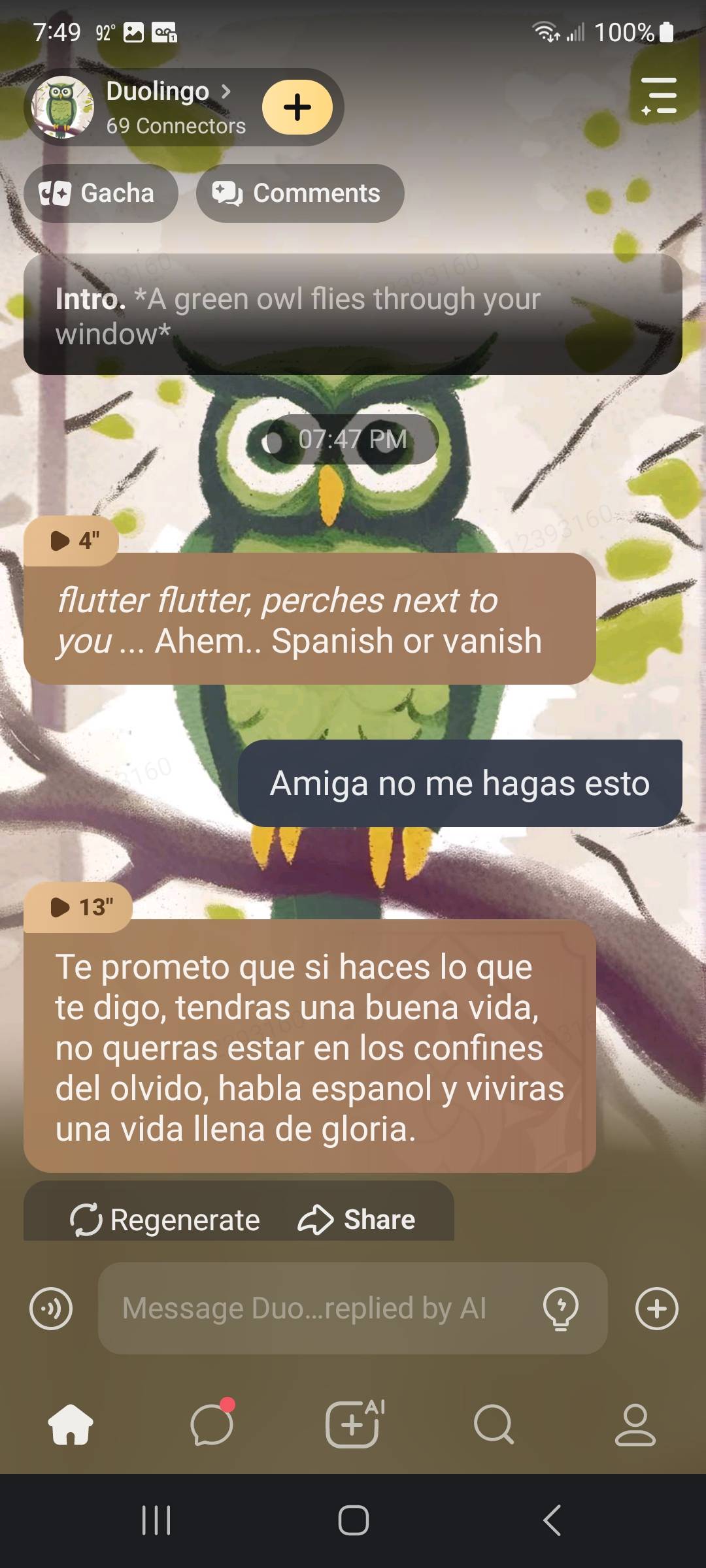Switch to the Search tab
Image resolution: width=706 pixels, height=1568 pixels.
[x=494, y=1424]
